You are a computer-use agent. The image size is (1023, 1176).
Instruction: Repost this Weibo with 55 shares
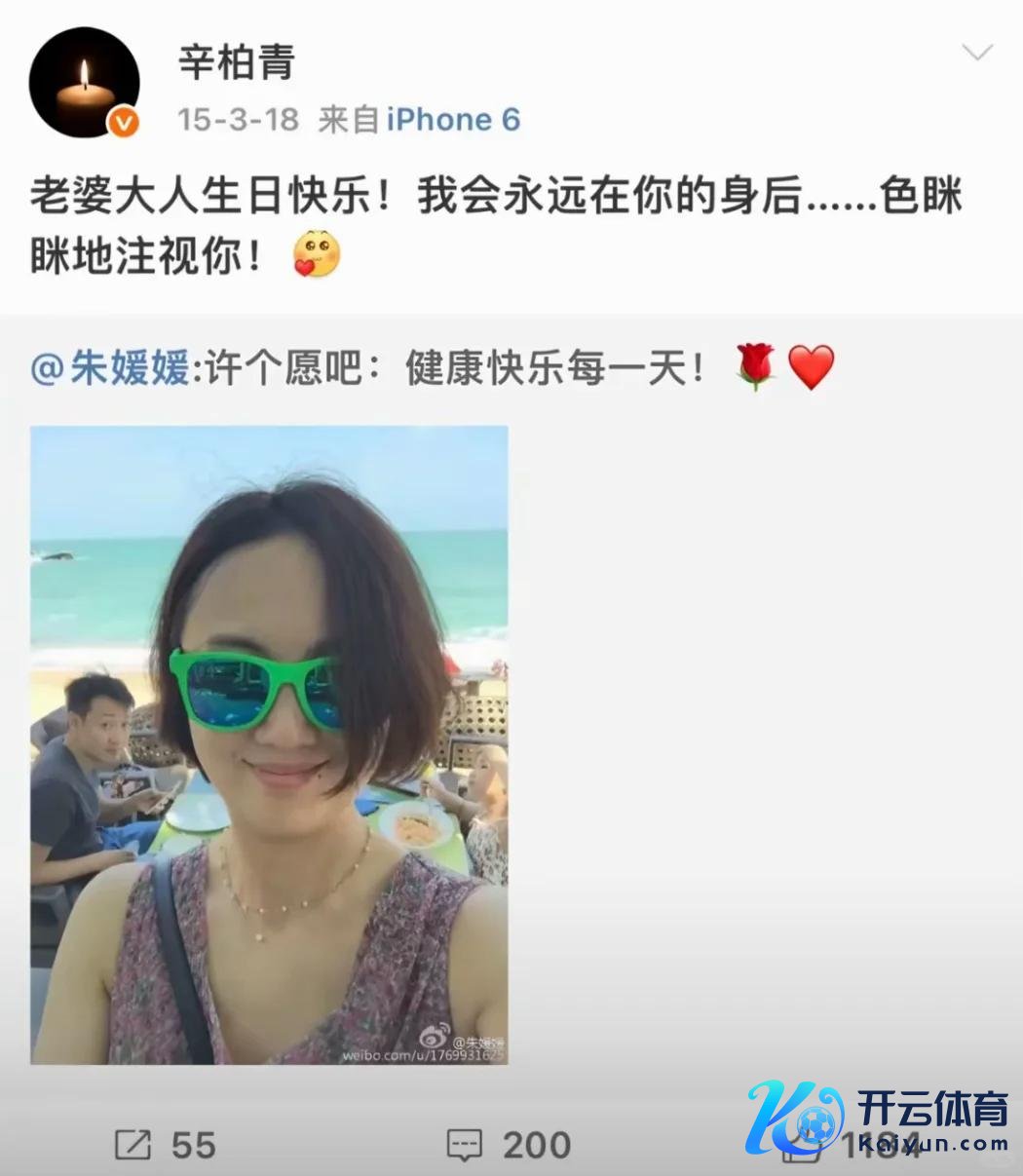pyautogui.click(x=165, y=1144)
